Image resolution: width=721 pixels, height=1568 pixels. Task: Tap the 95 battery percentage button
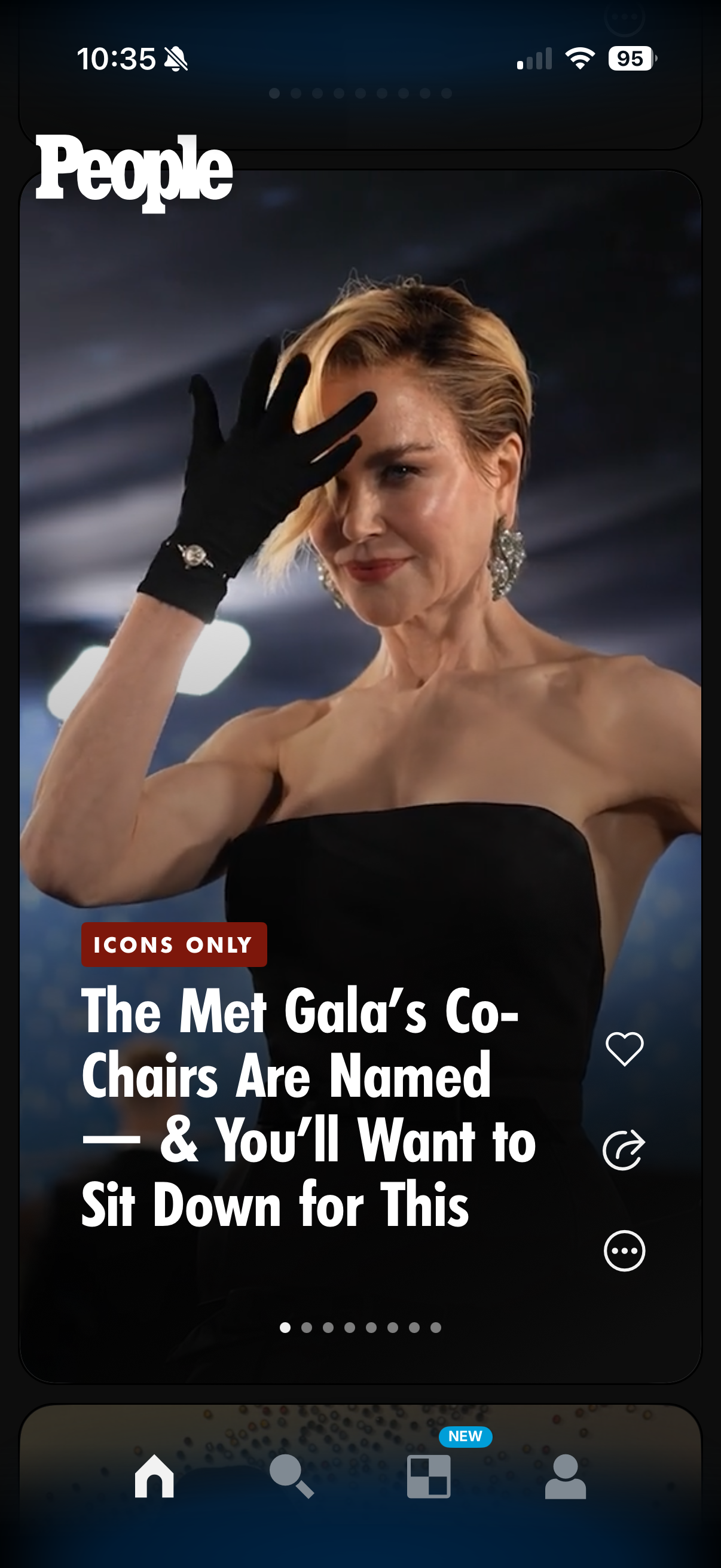click(630, 59)
